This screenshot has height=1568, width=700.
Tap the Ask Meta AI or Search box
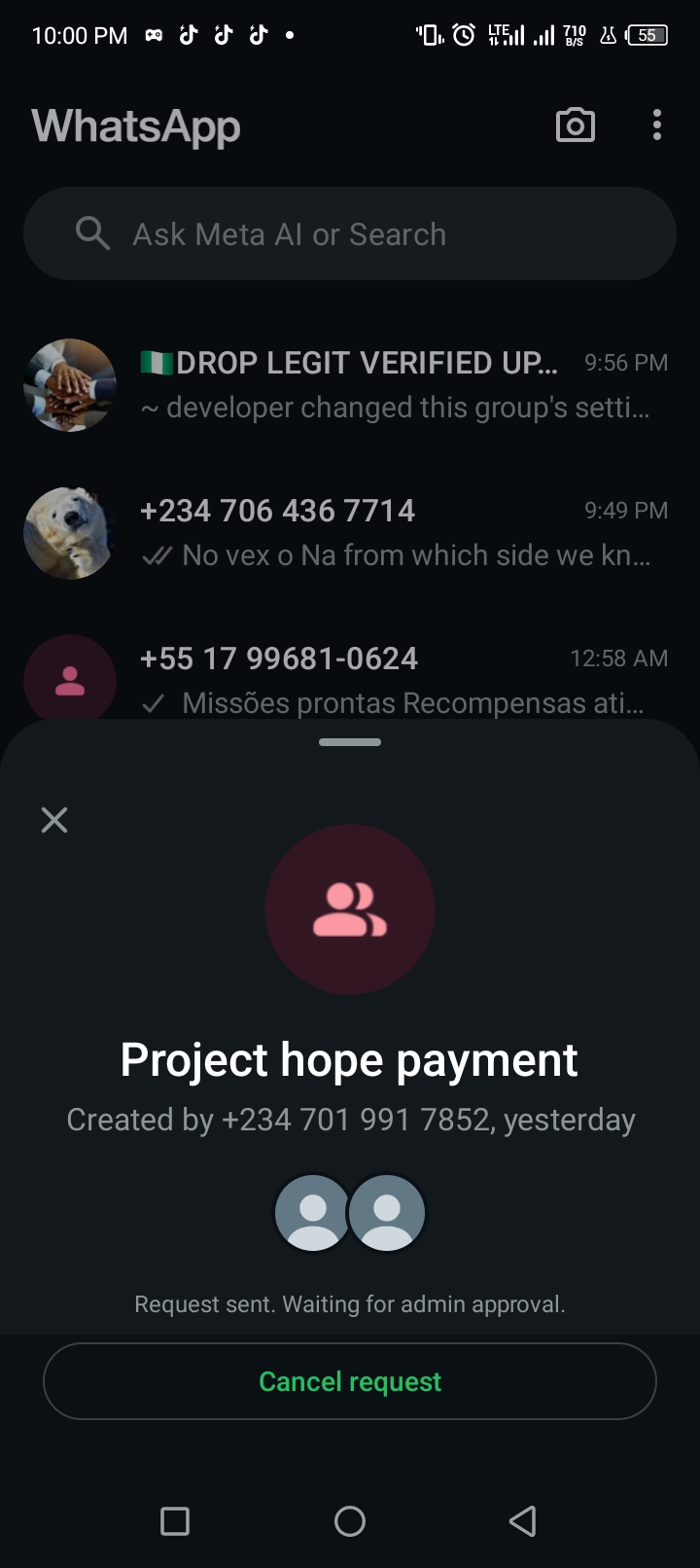[350, 234]
